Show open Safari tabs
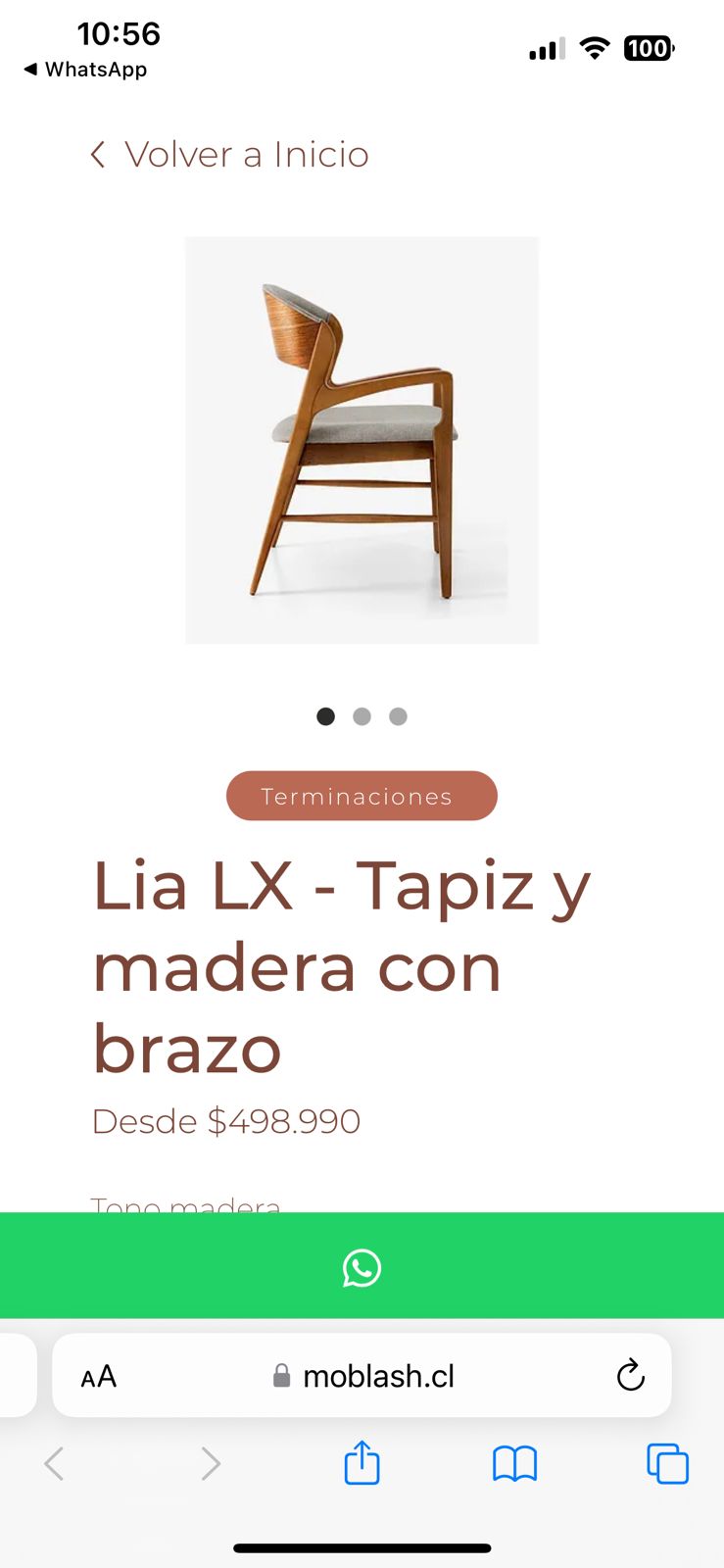 click(667, 1464)
